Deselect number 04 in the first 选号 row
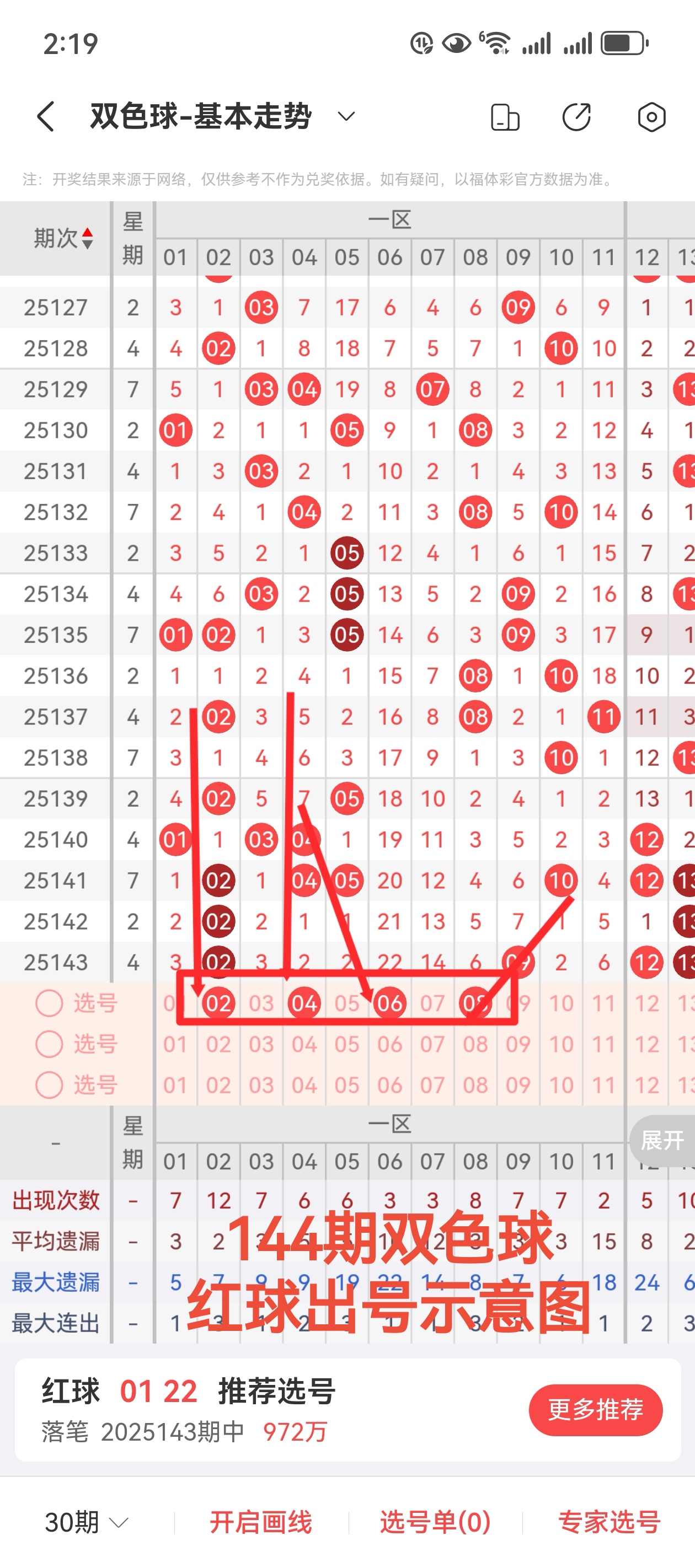695x1568 pixels. coord(304,1003)
